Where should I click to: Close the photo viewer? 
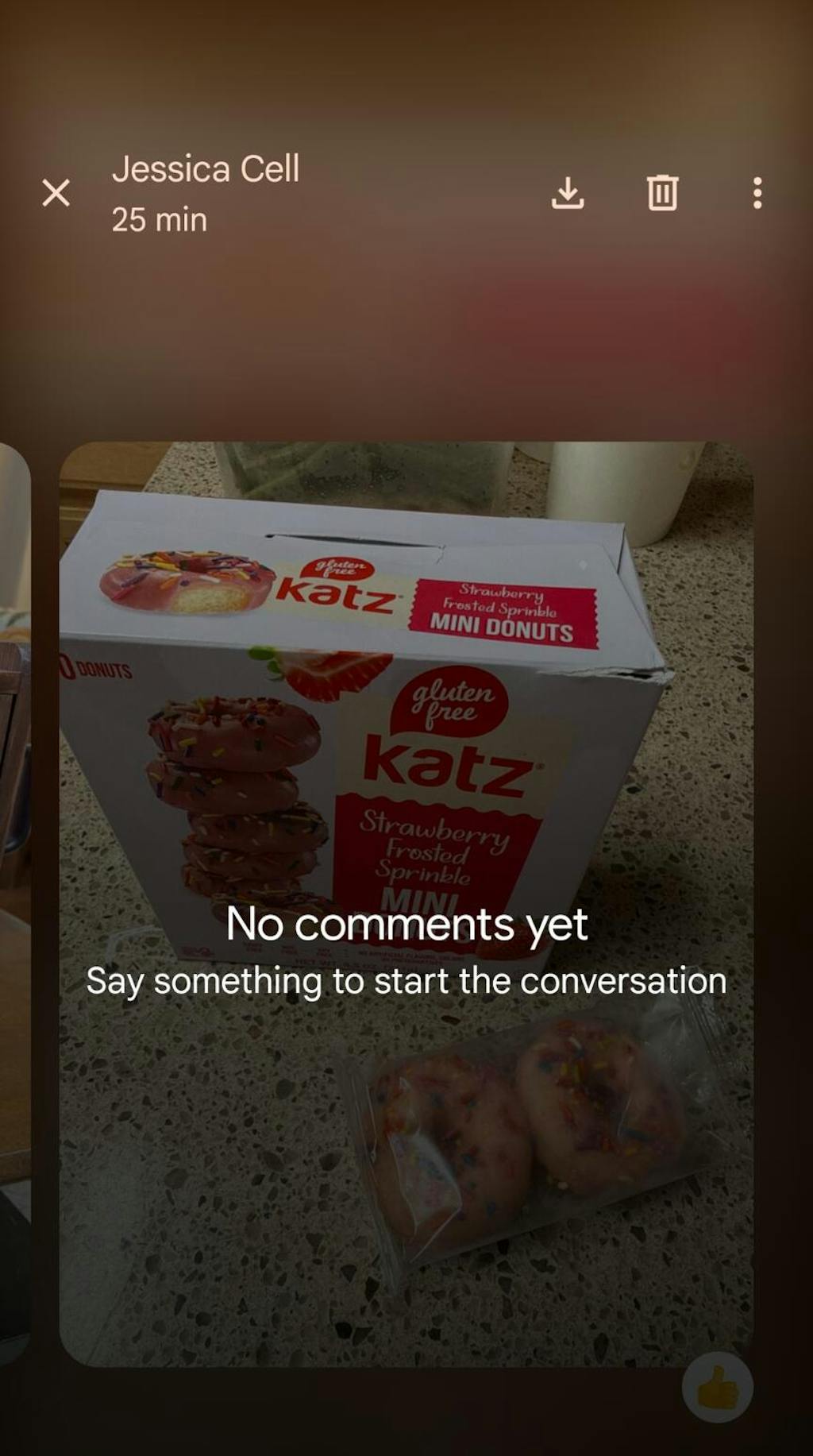pos(56,192)
